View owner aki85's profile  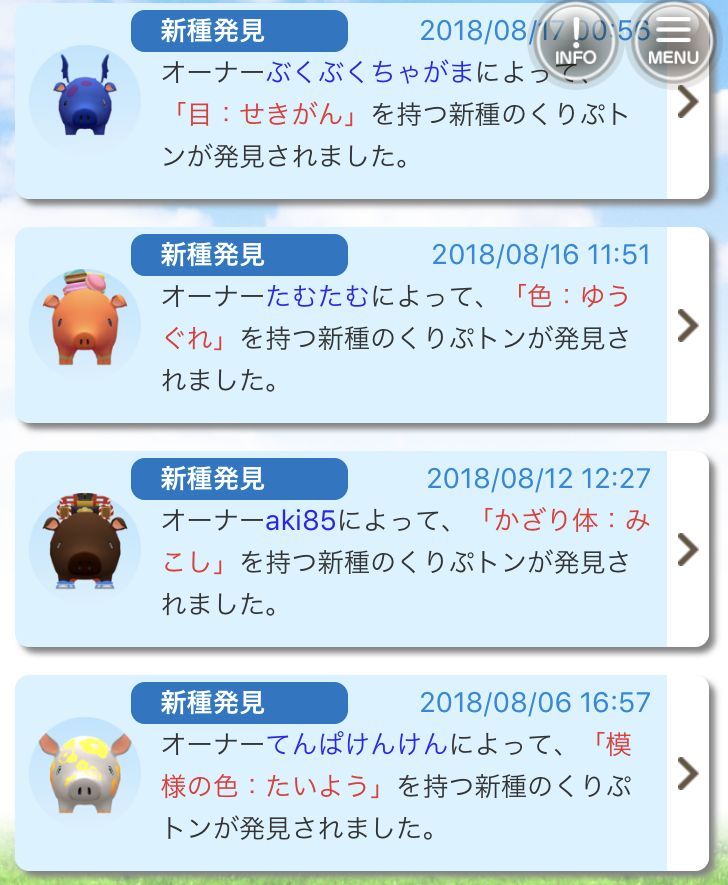pyautogui.click(x=302, y=520)
